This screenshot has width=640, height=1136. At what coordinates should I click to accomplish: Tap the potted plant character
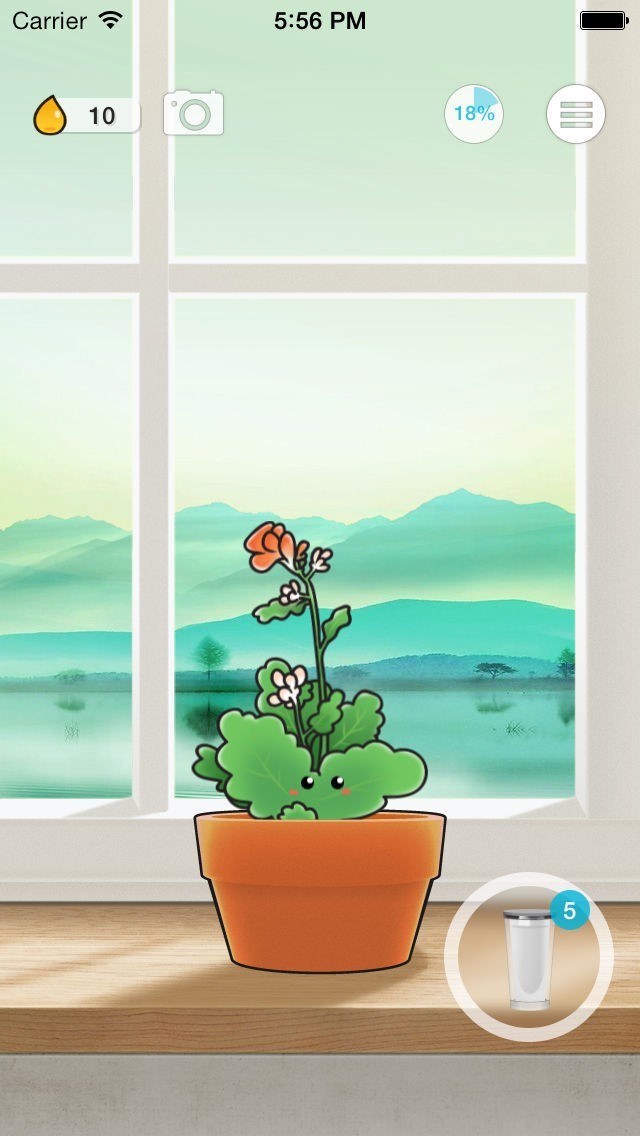319,746
